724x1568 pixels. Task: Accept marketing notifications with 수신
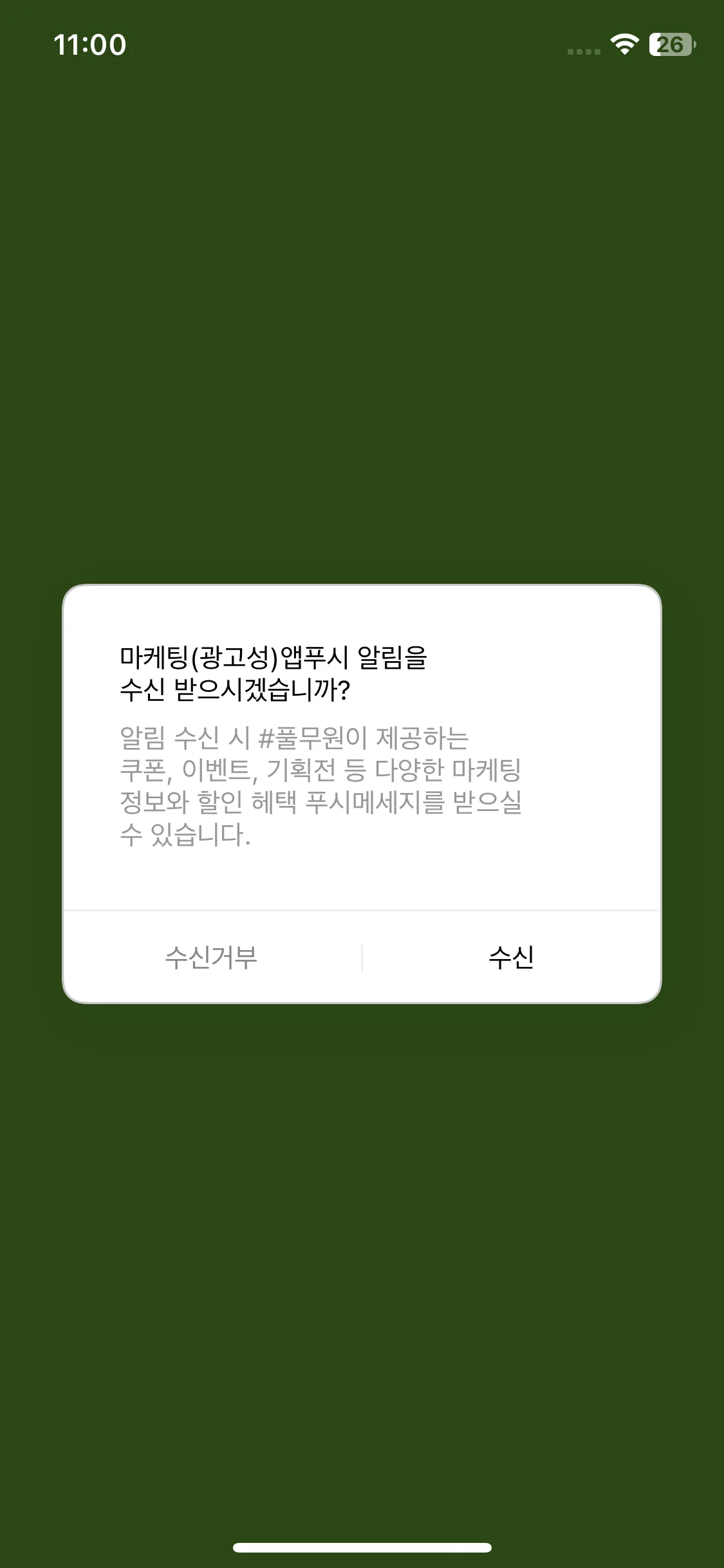511,957
